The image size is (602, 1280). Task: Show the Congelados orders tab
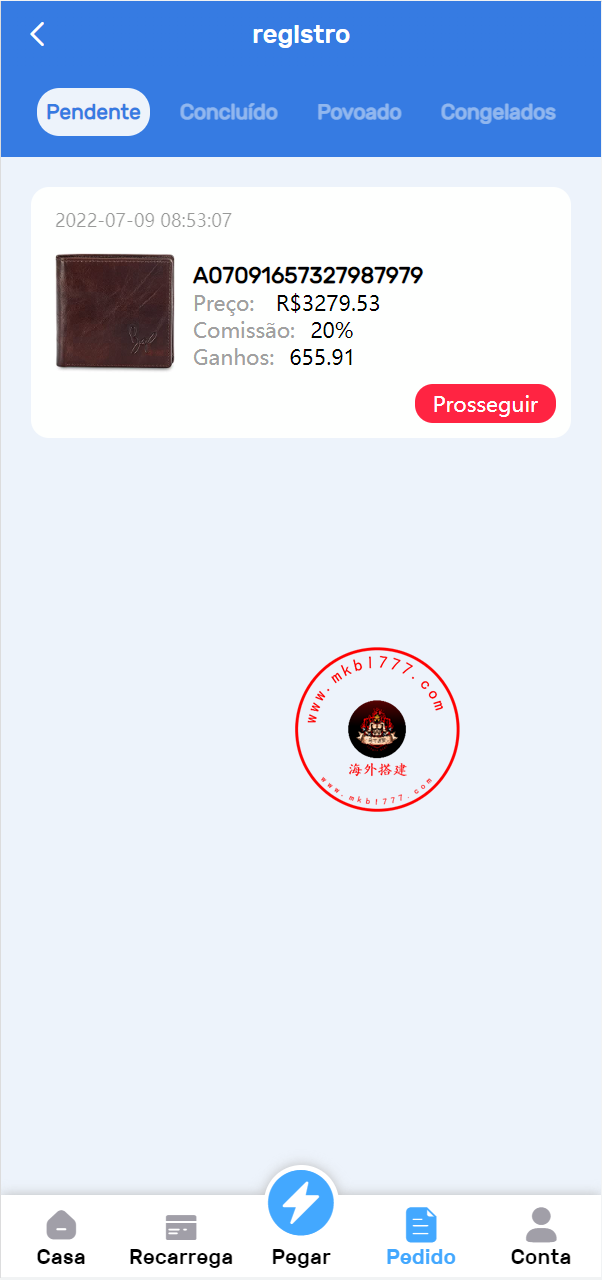tap(498, 112)
